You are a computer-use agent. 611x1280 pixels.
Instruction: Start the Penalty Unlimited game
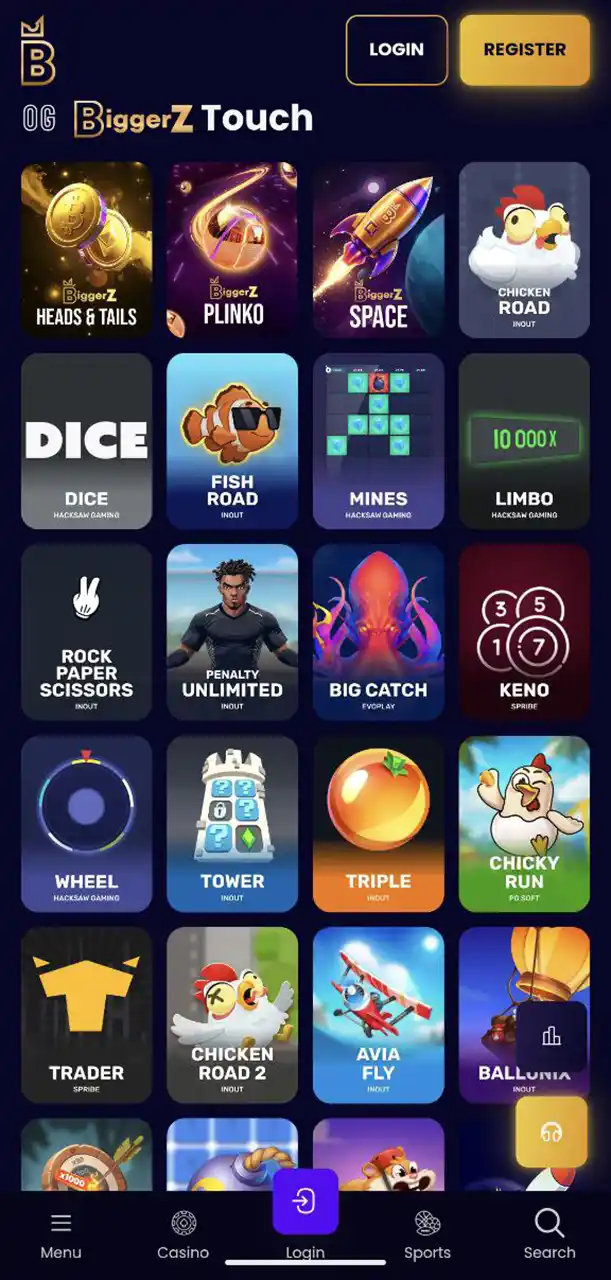[232, 632]
